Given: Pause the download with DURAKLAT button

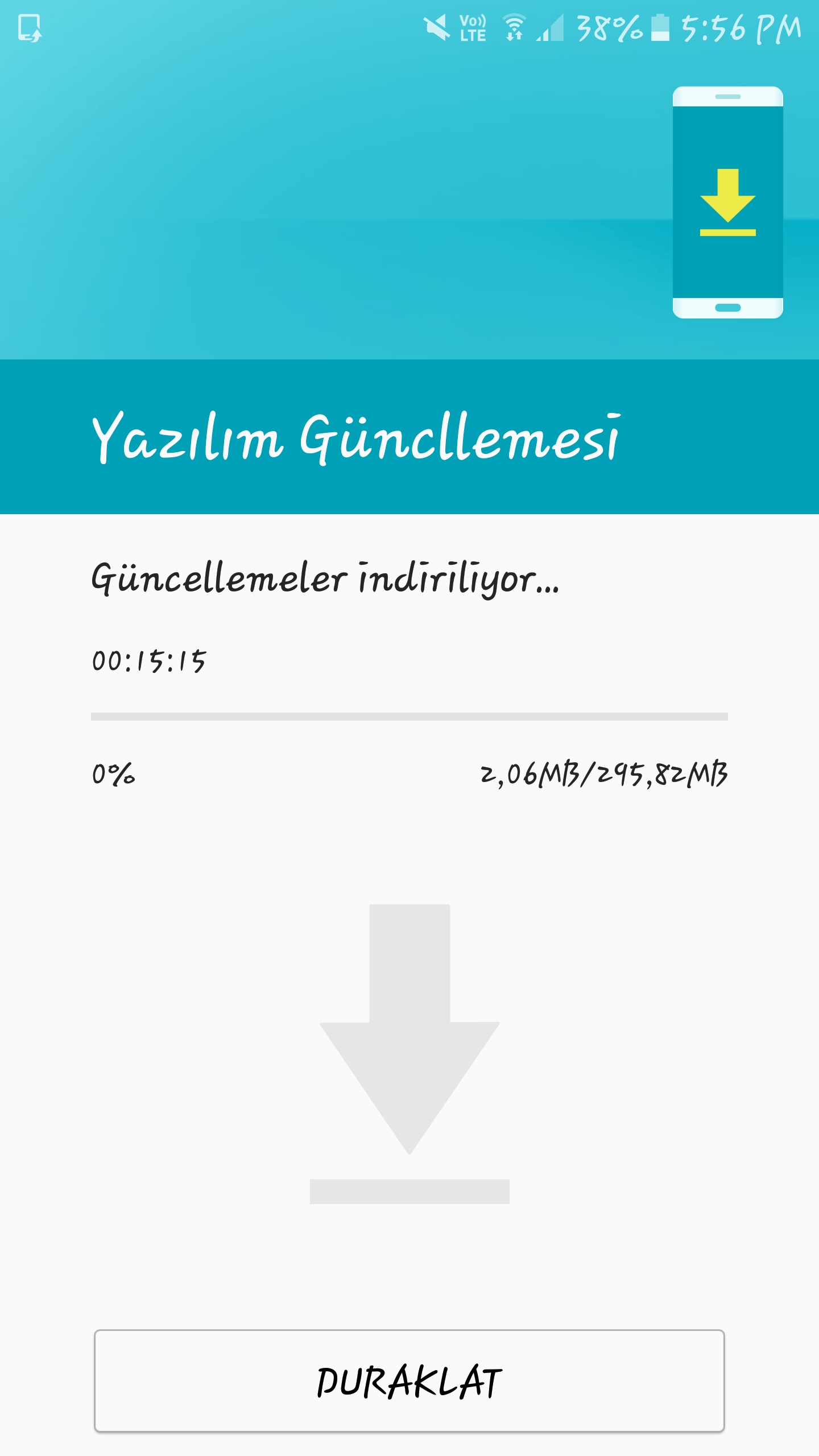Looking at the screenshot, I should click(x=409, y=1380).
